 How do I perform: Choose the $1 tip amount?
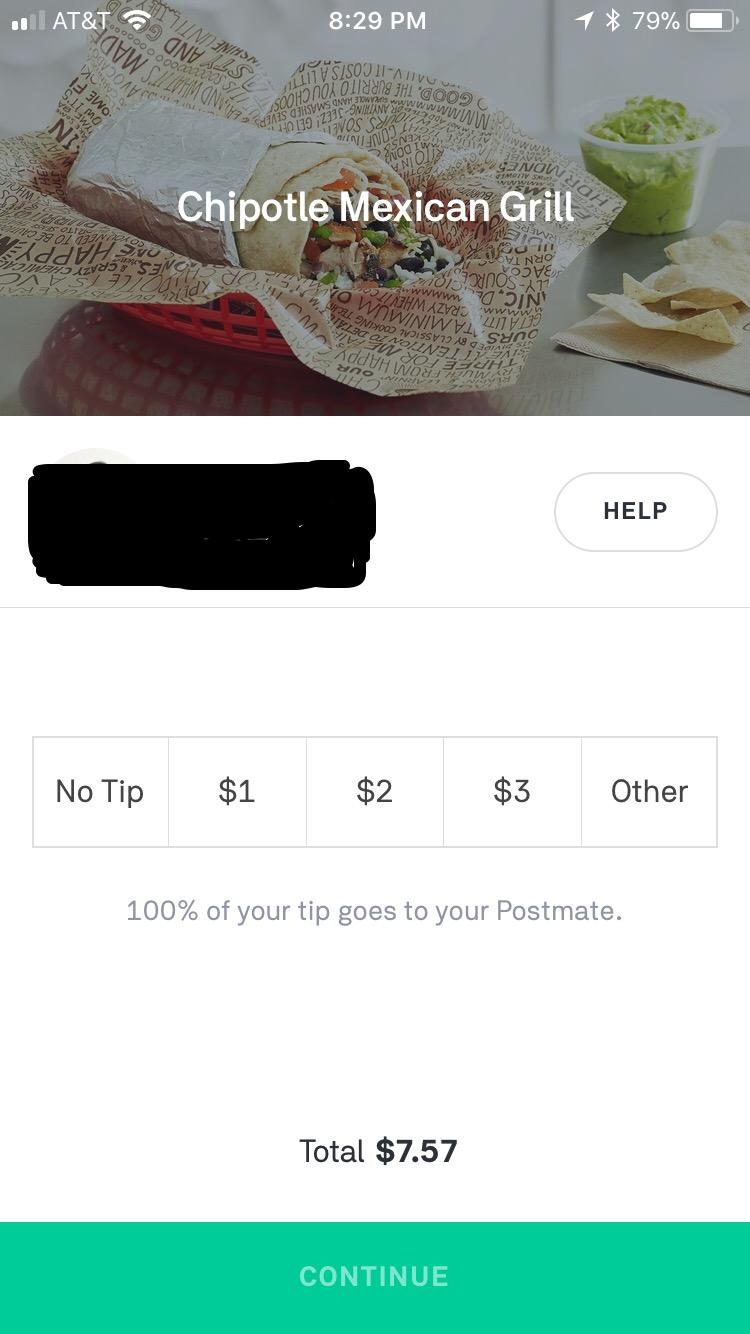(237, 791)
